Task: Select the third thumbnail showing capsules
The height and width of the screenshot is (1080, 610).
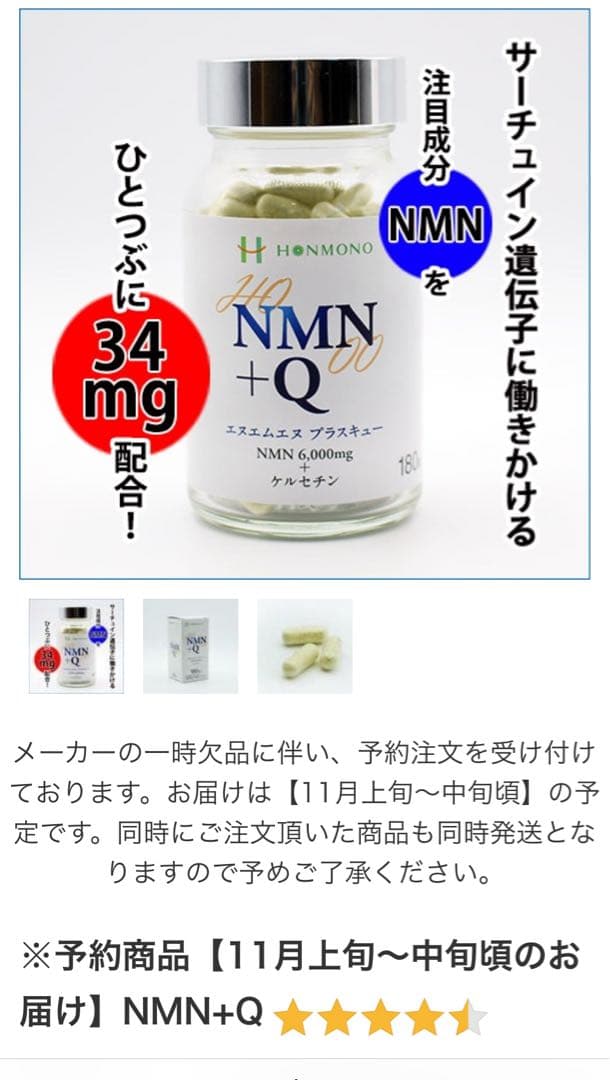Action: click(x=304, y=646)
